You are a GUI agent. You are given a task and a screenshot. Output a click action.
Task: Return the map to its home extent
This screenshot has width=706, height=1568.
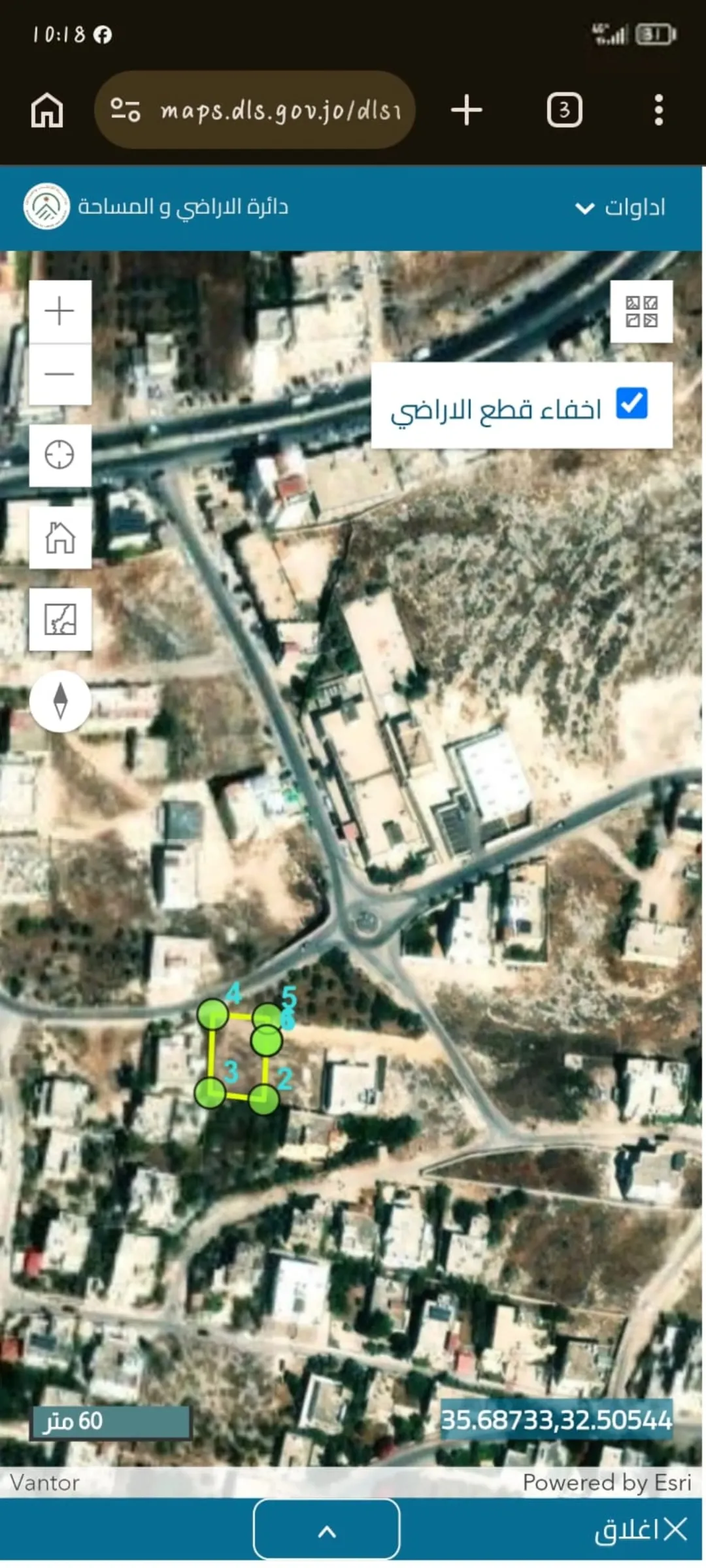[x=59, y=537]
